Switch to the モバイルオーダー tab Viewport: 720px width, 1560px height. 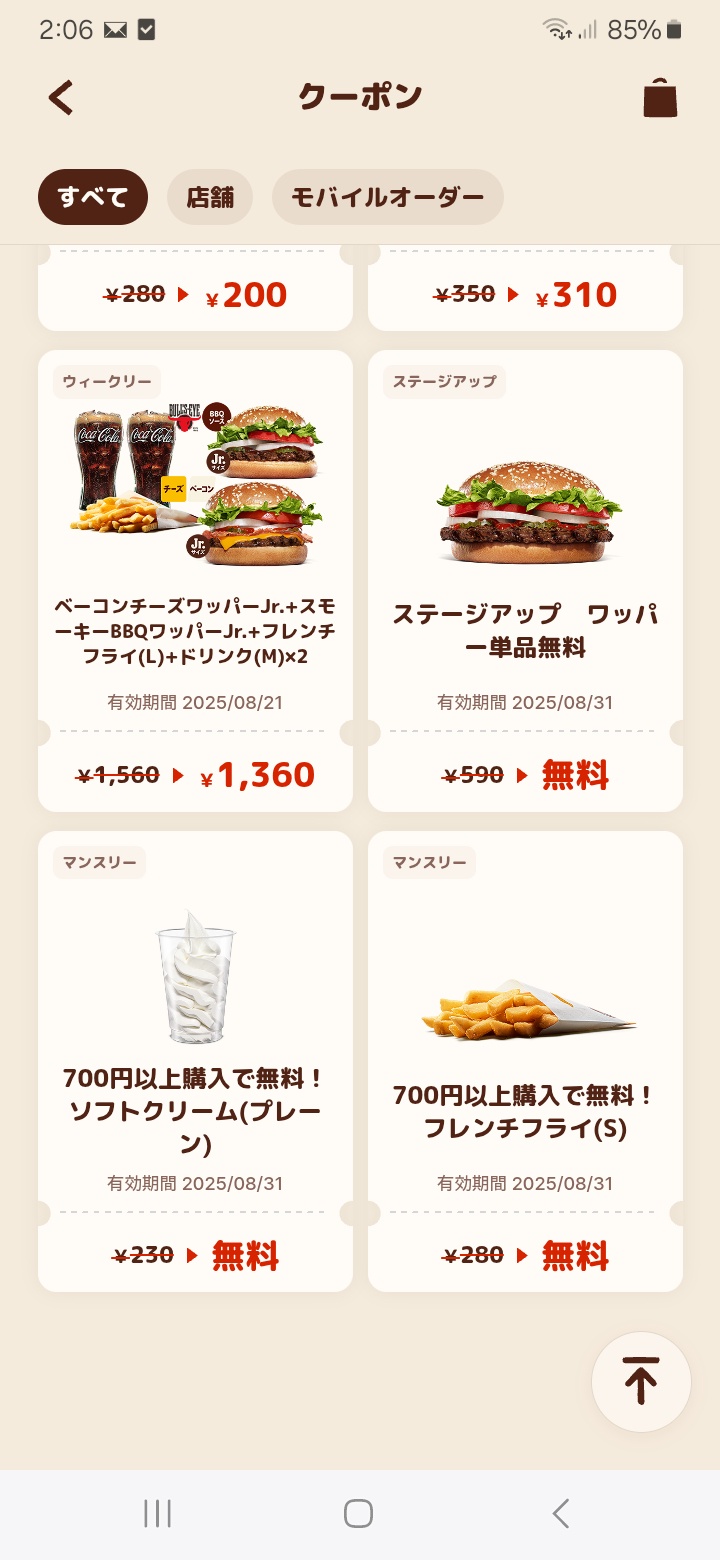[387, 197]
